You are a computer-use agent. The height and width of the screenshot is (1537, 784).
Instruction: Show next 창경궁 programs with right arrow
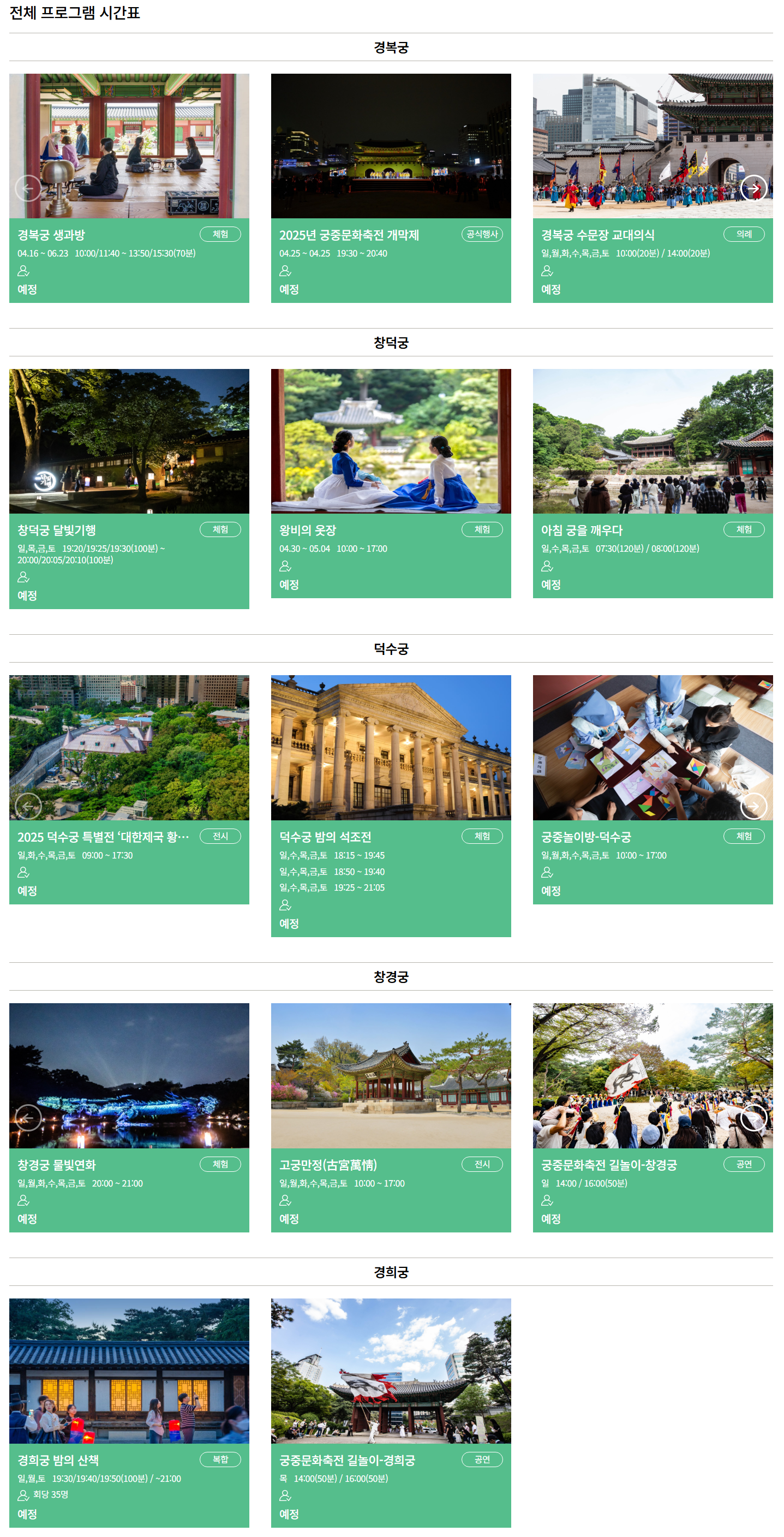[x=753, y=1118]
